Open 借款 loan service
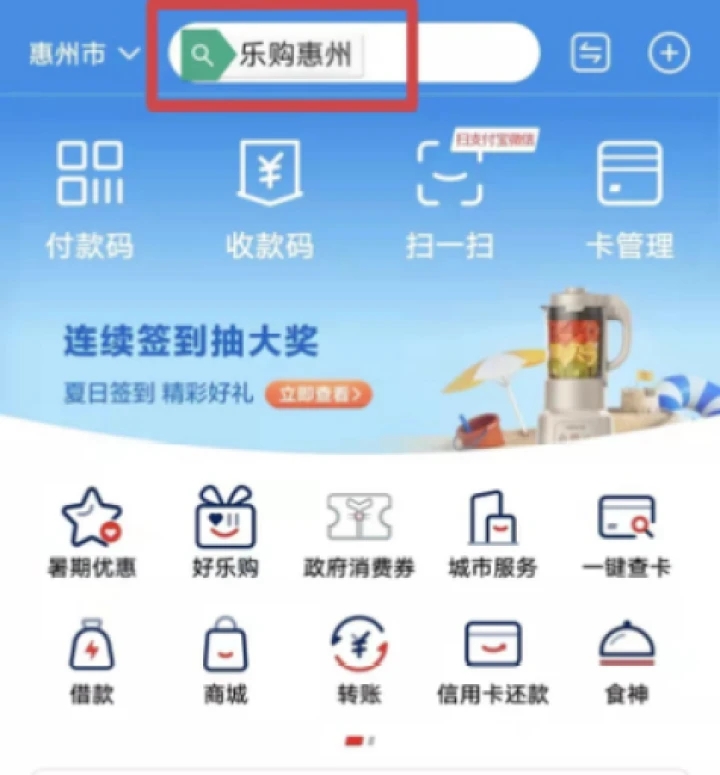The image size is (720, 775). point(91,660)
